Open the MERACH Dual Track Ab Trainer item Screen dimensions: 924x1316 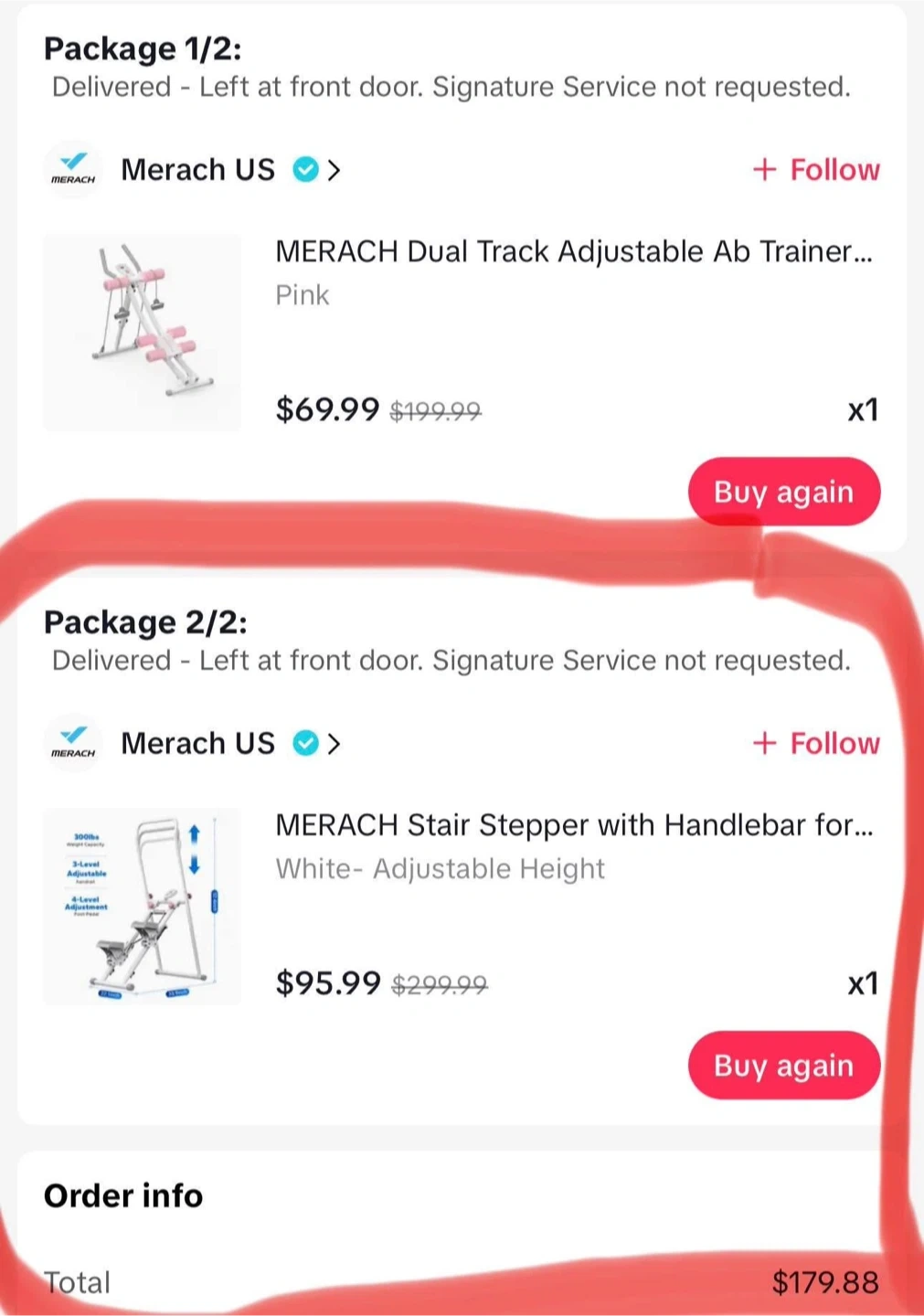(x=573, y=251)
